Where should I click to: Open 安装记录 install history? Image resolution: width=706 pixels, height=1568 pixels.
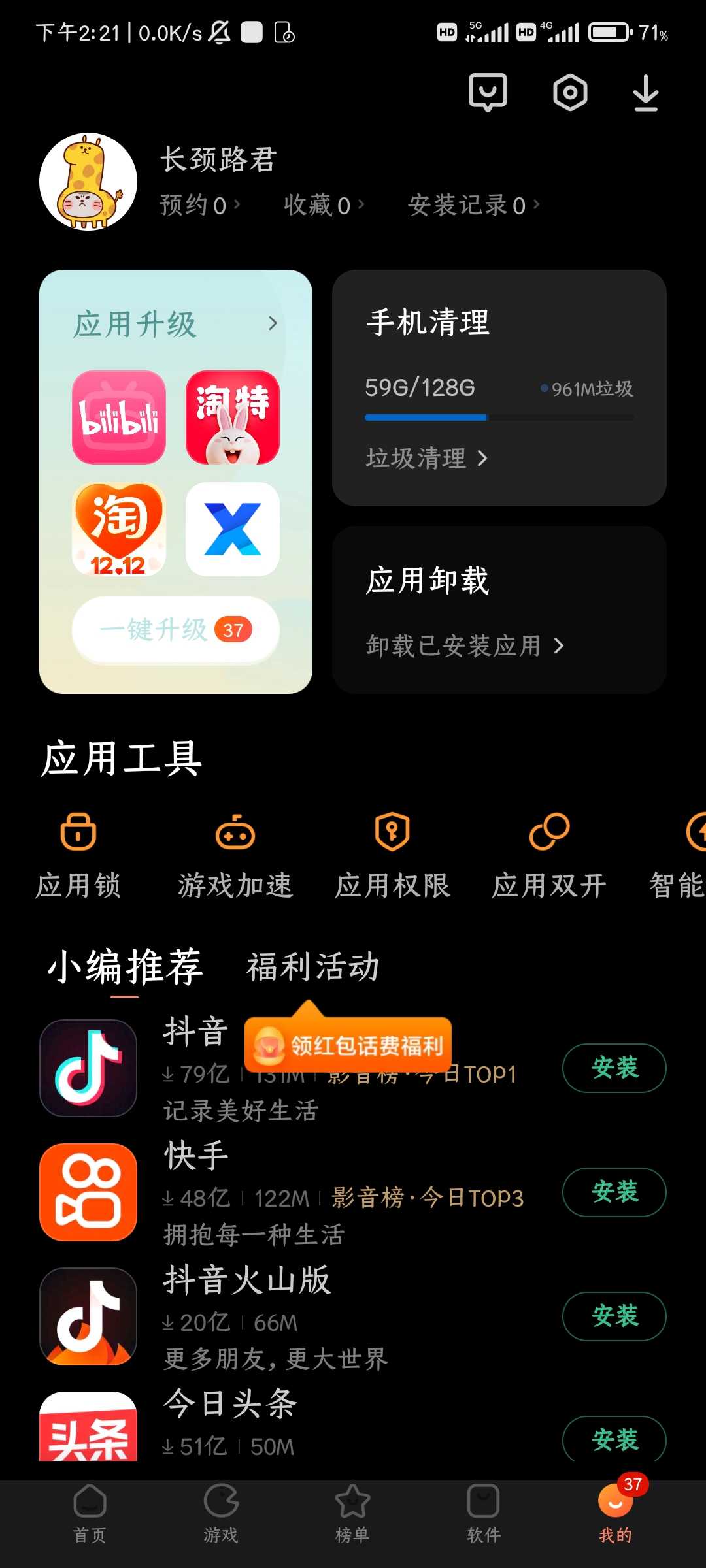tap(473, 205)
